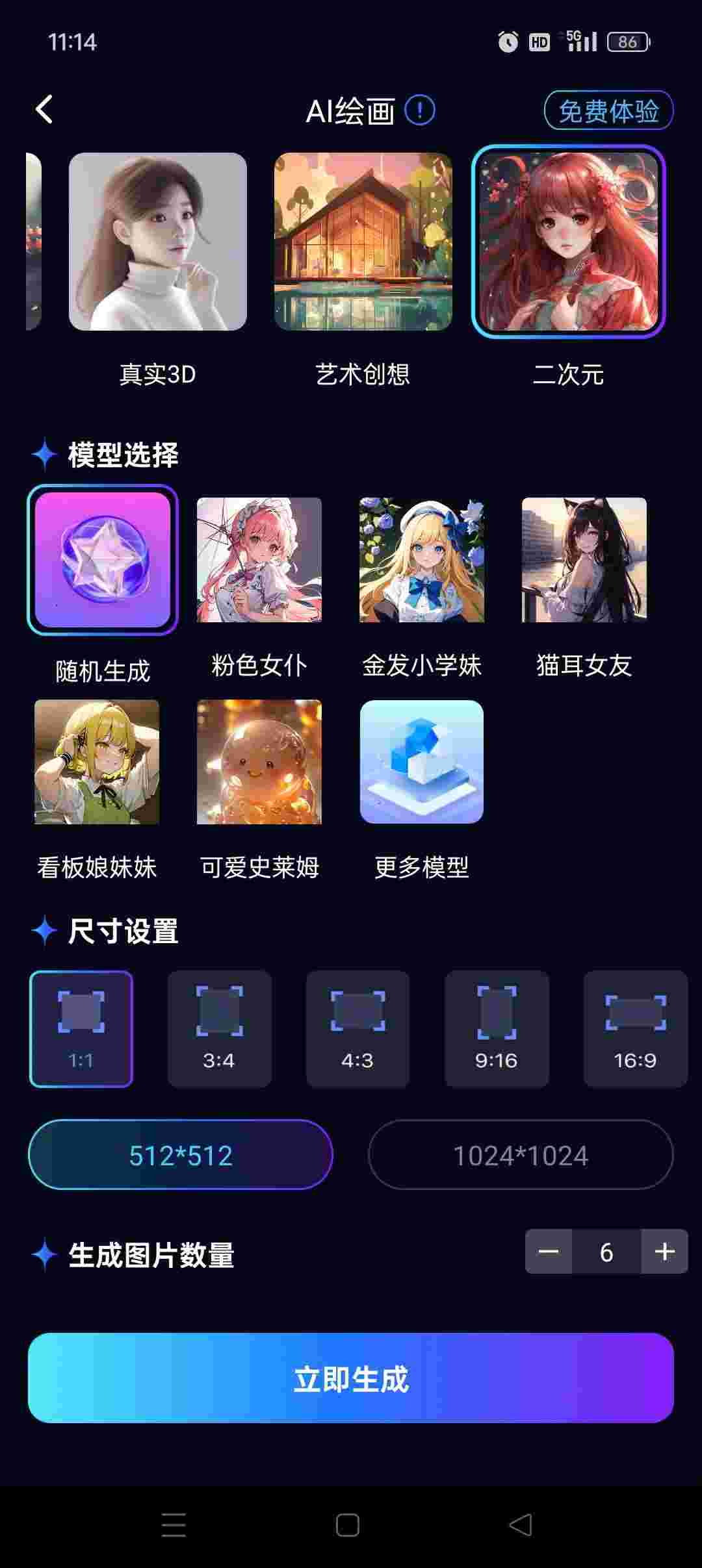Select the 真实3D style
This screenshot has height=1568, width=702.
[158, 242]
